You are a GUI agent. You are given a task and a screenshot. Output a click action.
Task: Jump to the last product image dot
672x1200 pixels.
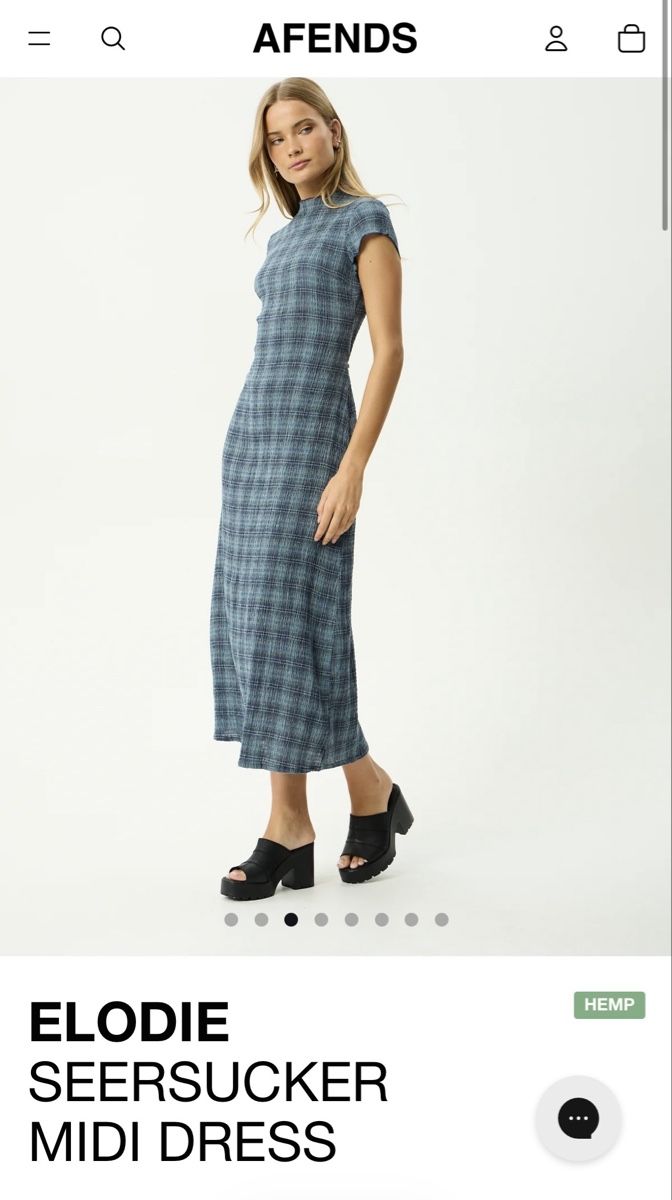441,919
